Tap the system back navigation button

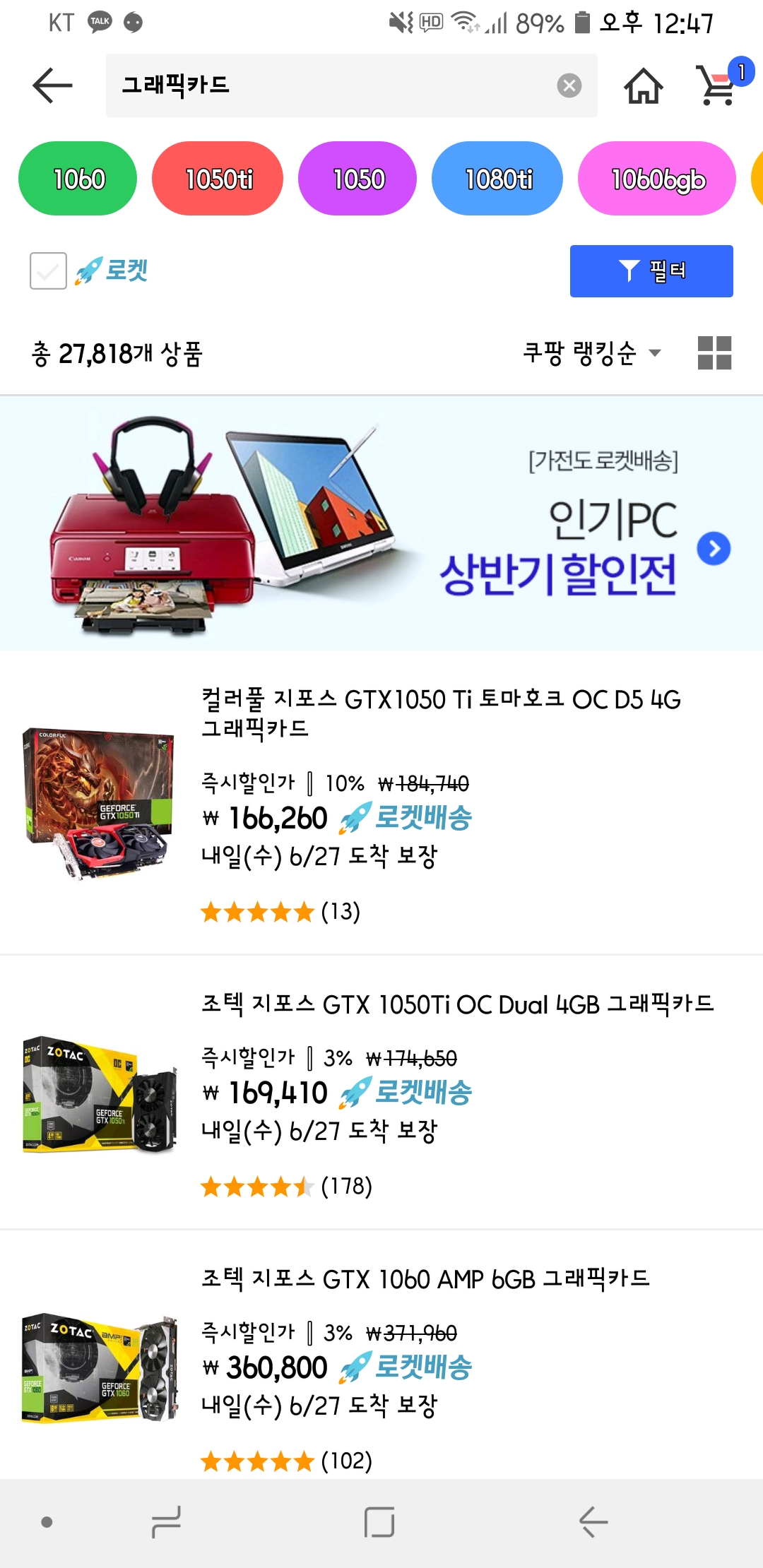pyautogui.click(x=593, y=1522)
